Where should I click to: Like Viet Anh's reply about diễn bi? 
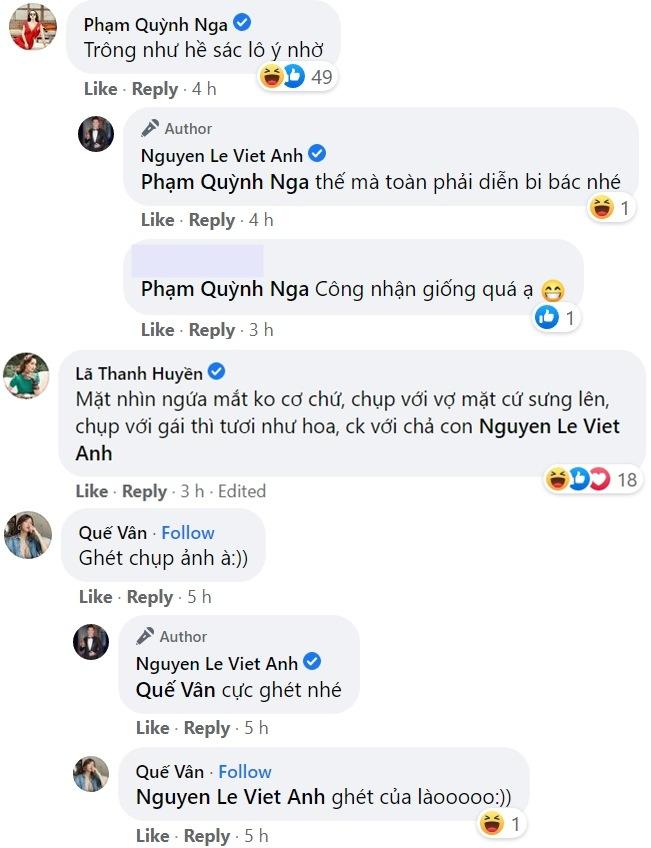(x=157, y=220)
